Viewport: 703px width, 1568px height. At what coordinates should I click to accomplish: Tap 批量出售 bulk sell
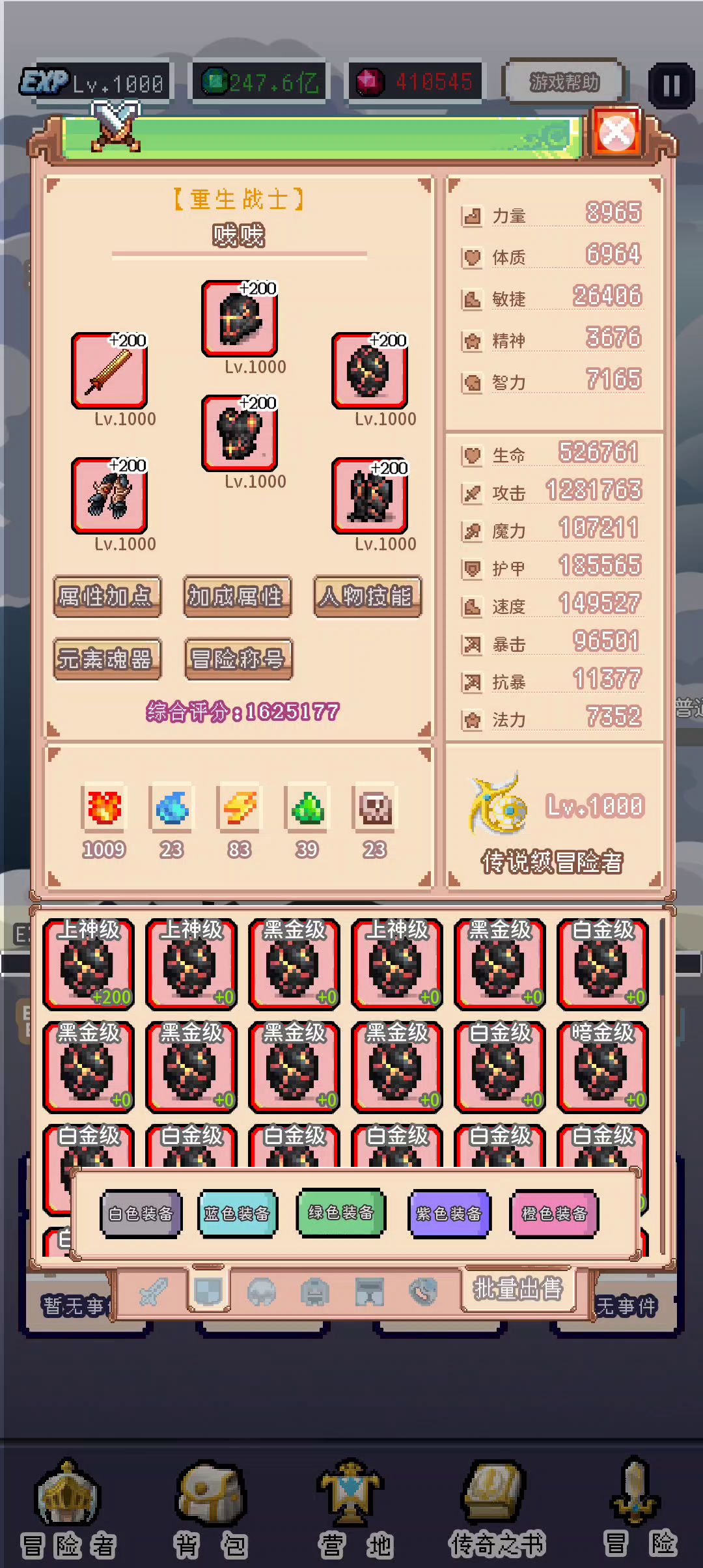pos(518,1288)
